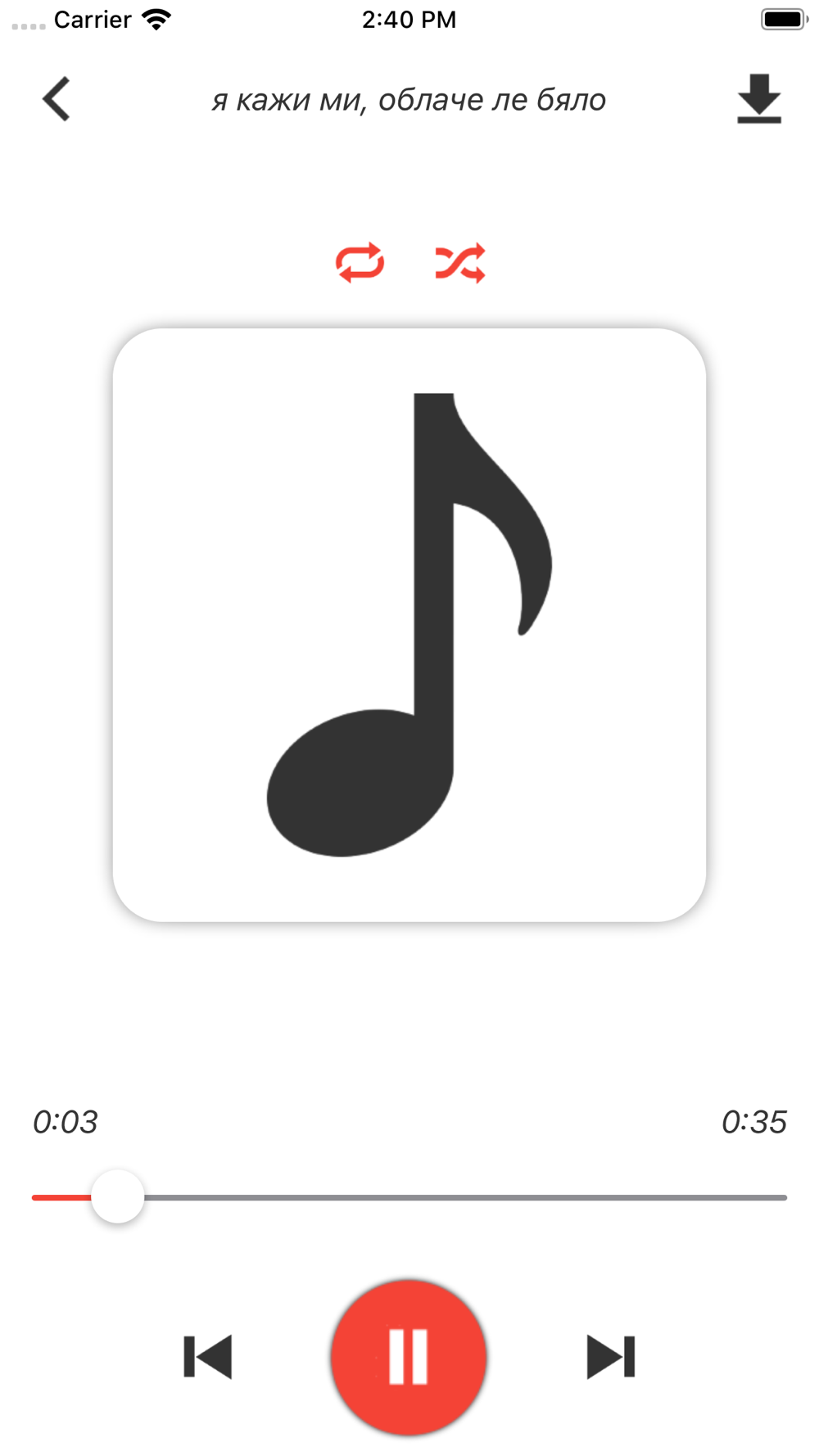Tap the playback progress slider
This screenshot has height=1456, width=819.
tap(409, 1197)
